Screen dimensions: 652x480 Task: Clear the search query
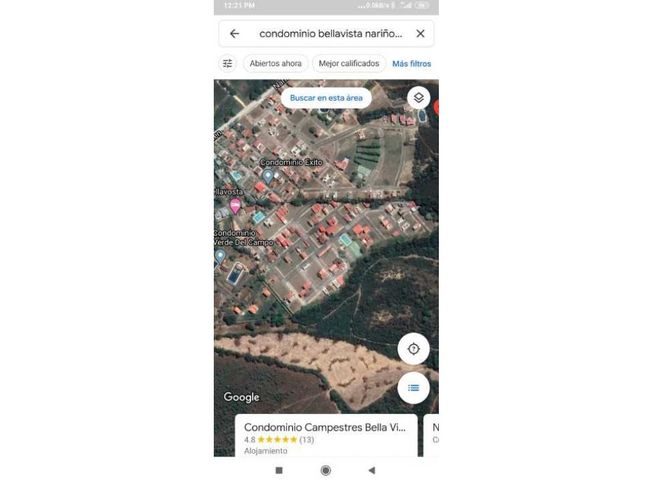[x=420, y=33]
